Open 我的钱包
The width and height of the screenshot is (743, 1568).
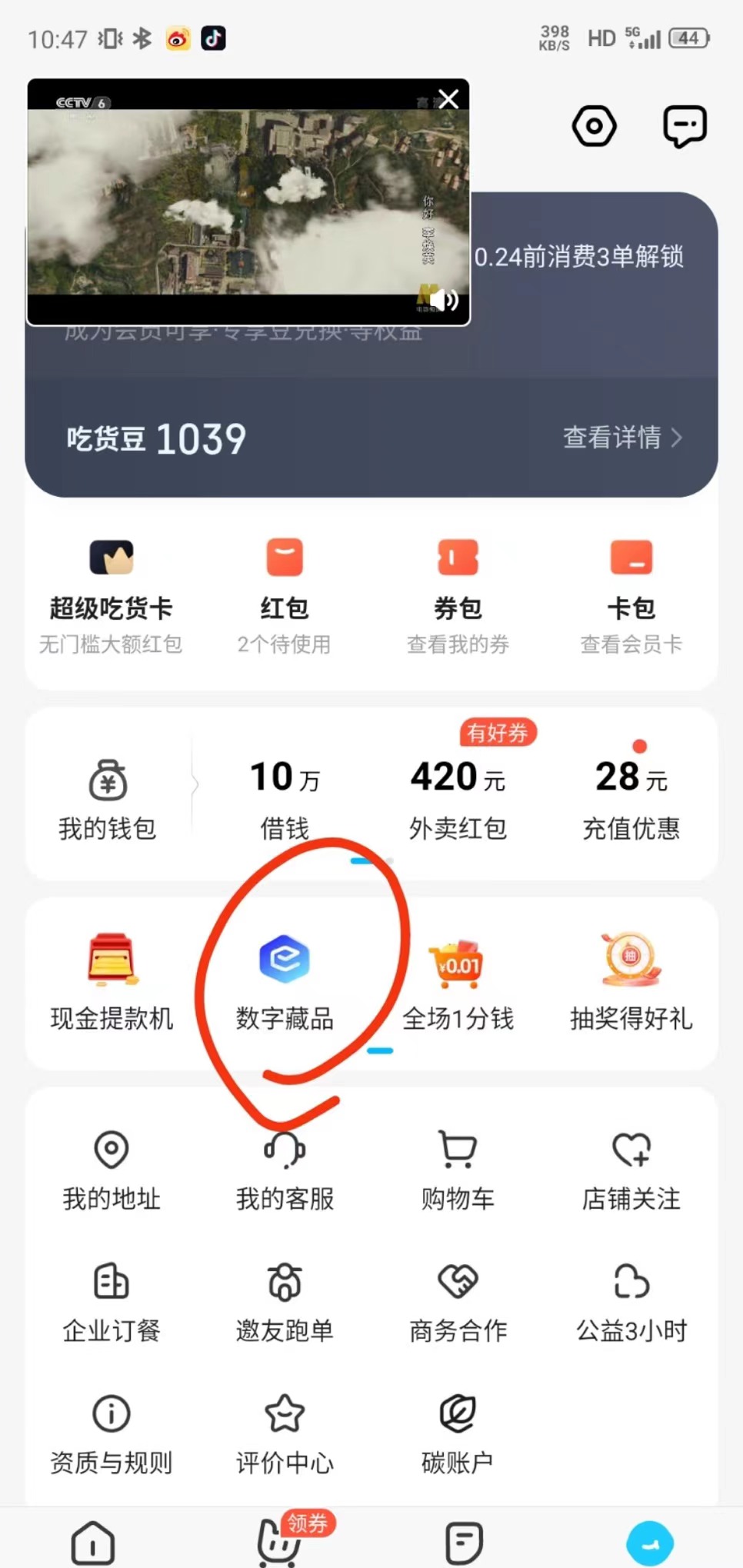[x=108, y=800]
